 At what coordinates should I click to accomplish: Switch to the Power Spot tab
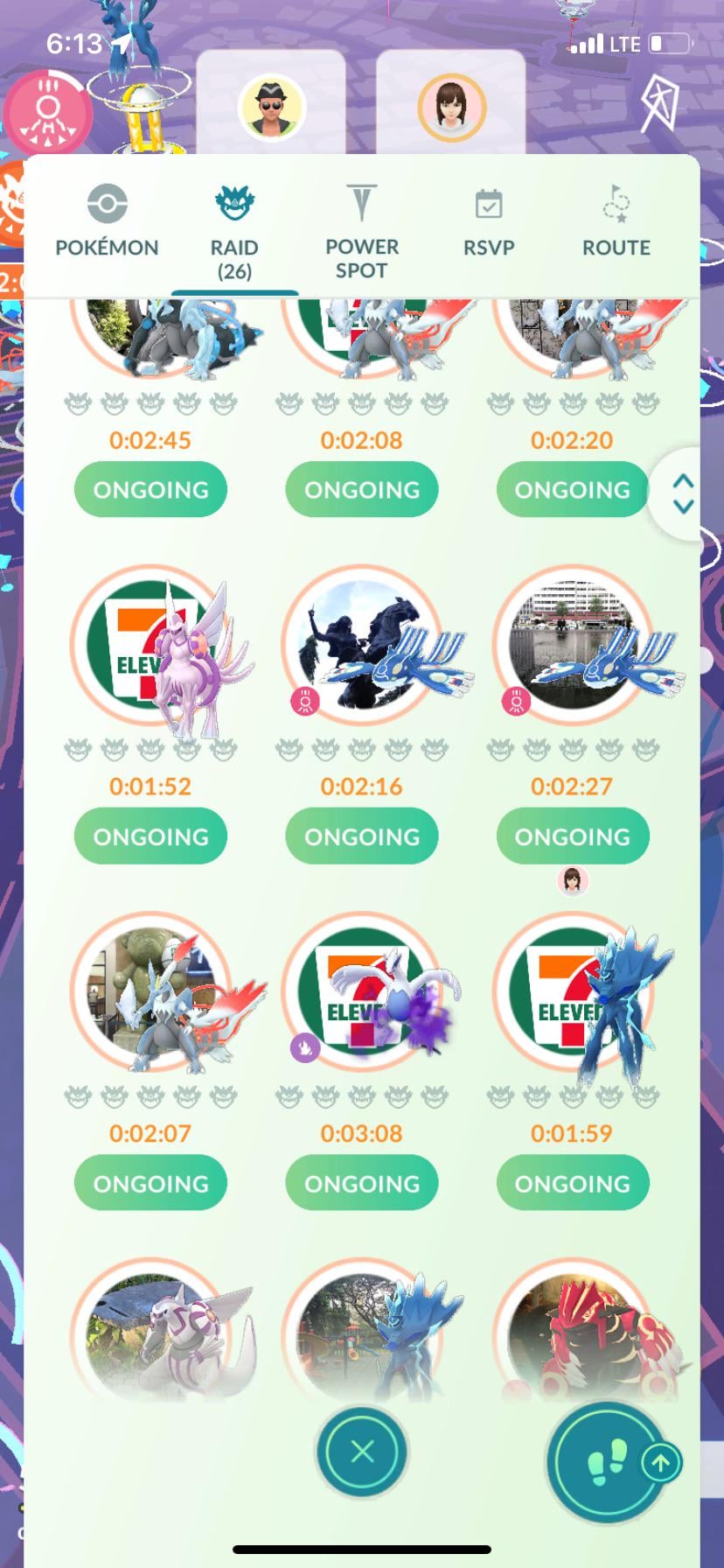click(361, 231)
